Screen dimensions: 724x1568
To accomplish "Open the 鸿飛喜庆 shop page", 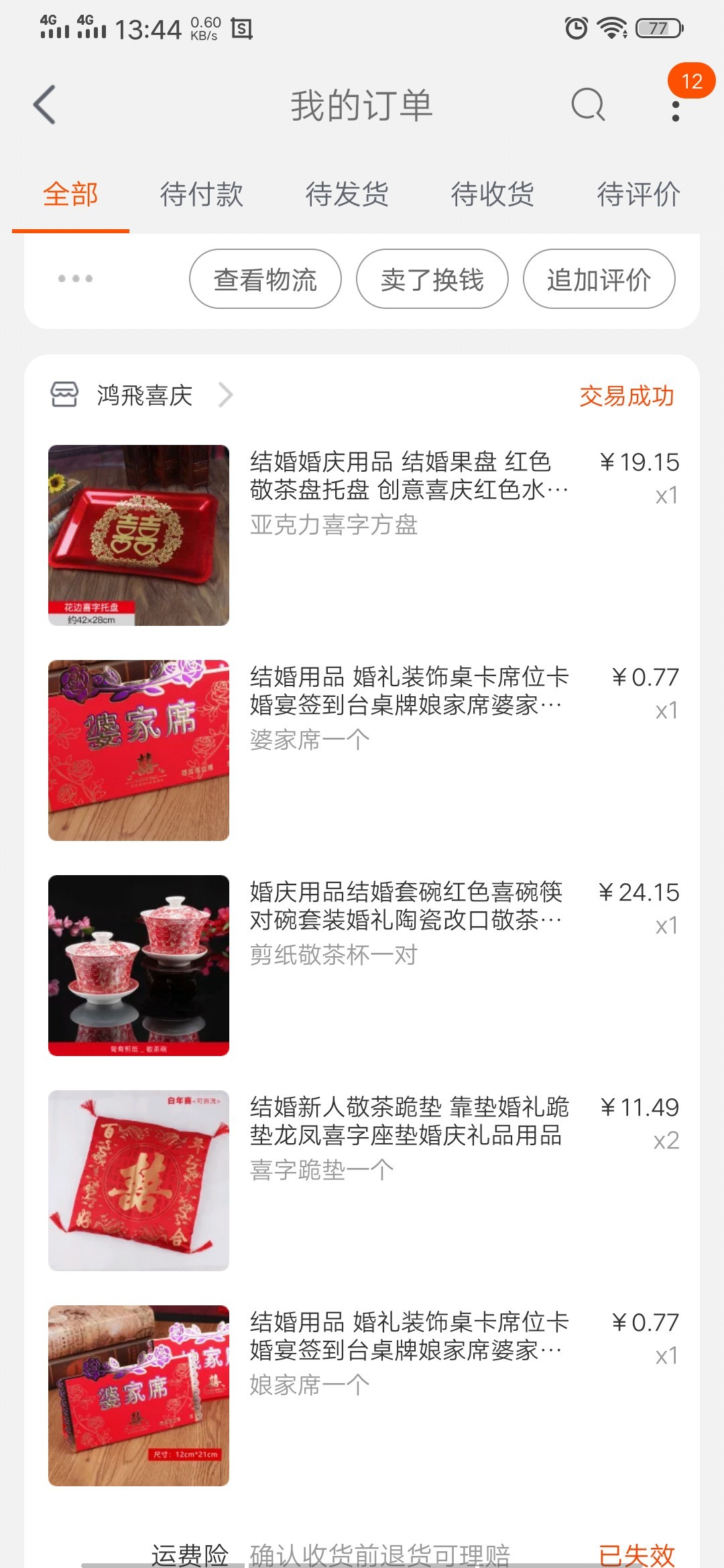I will [144, 395].
